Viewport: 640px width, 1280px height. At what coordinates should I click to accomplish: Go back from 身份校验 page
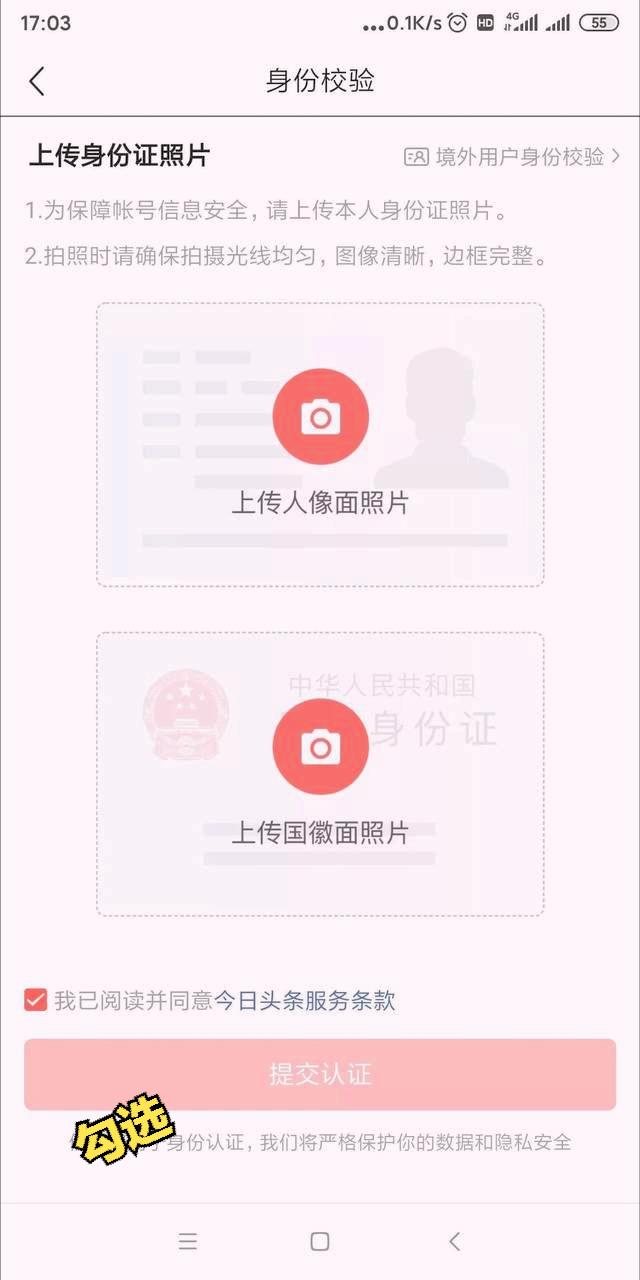pyautogui.click(x=37, y=81)
